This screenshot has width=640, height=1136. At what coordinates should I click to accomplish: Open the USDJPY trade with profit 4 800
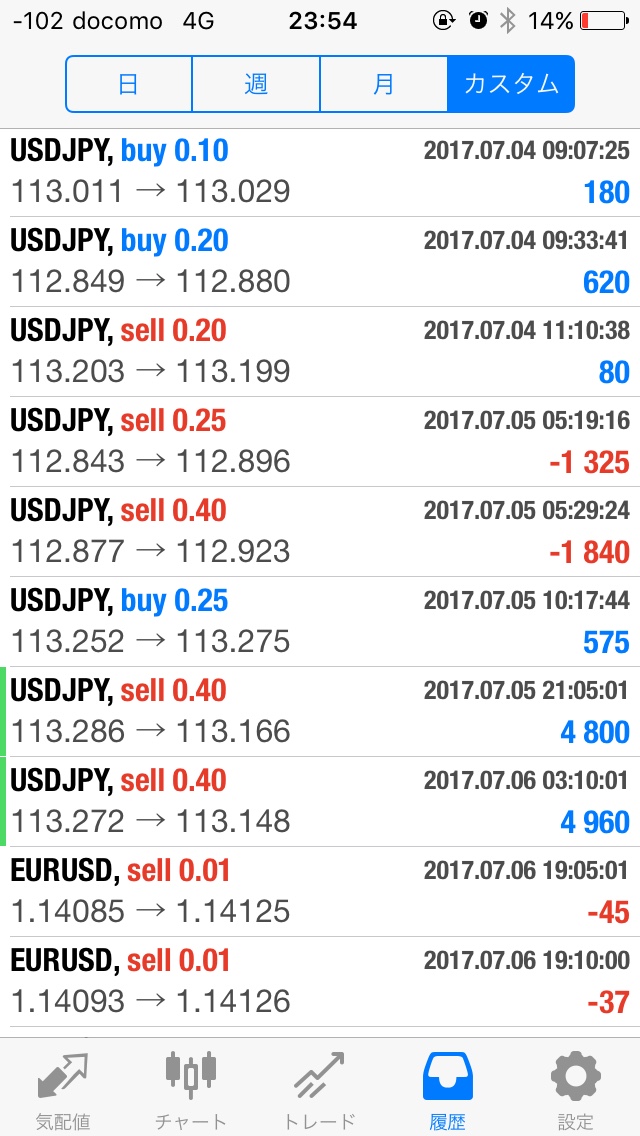320,711
